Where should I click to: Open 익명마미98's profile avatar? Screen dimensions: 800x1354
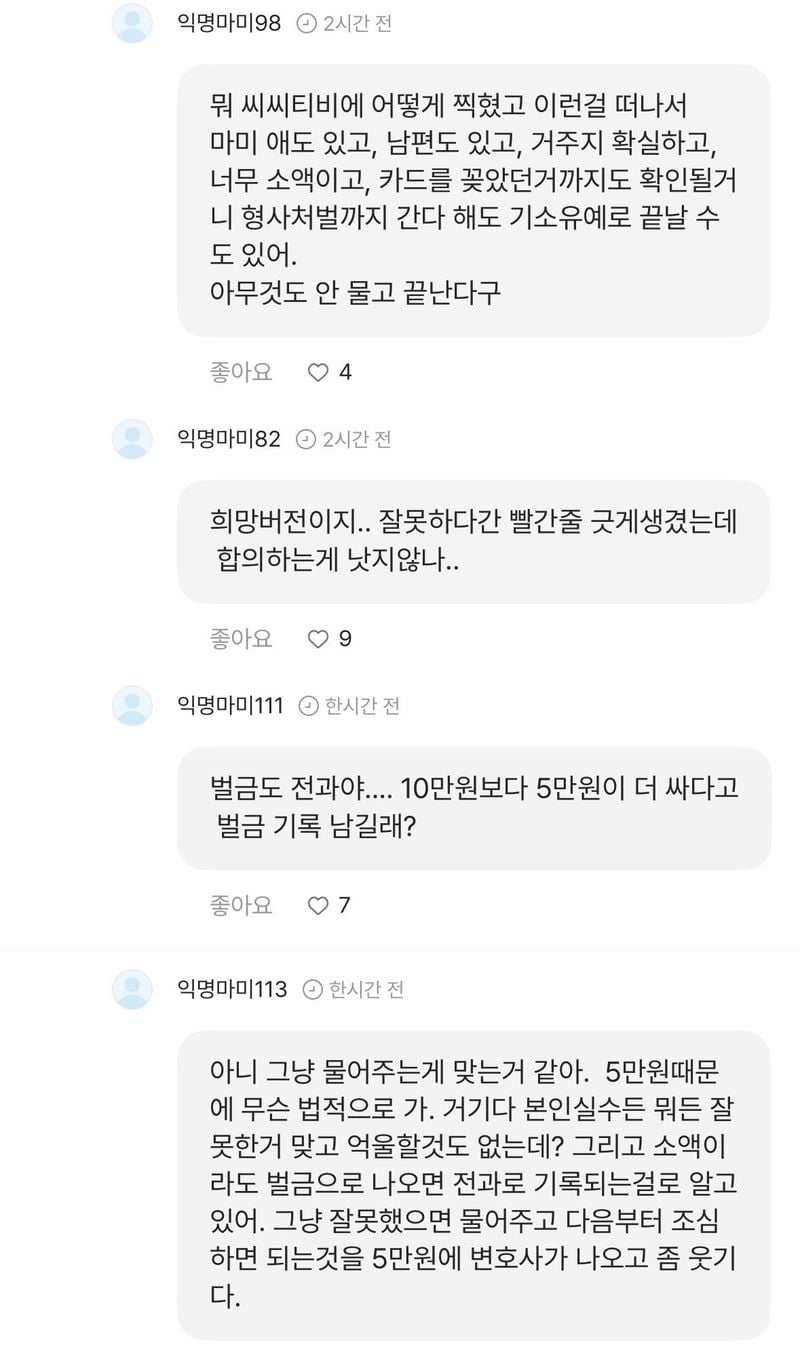point(132,23)
